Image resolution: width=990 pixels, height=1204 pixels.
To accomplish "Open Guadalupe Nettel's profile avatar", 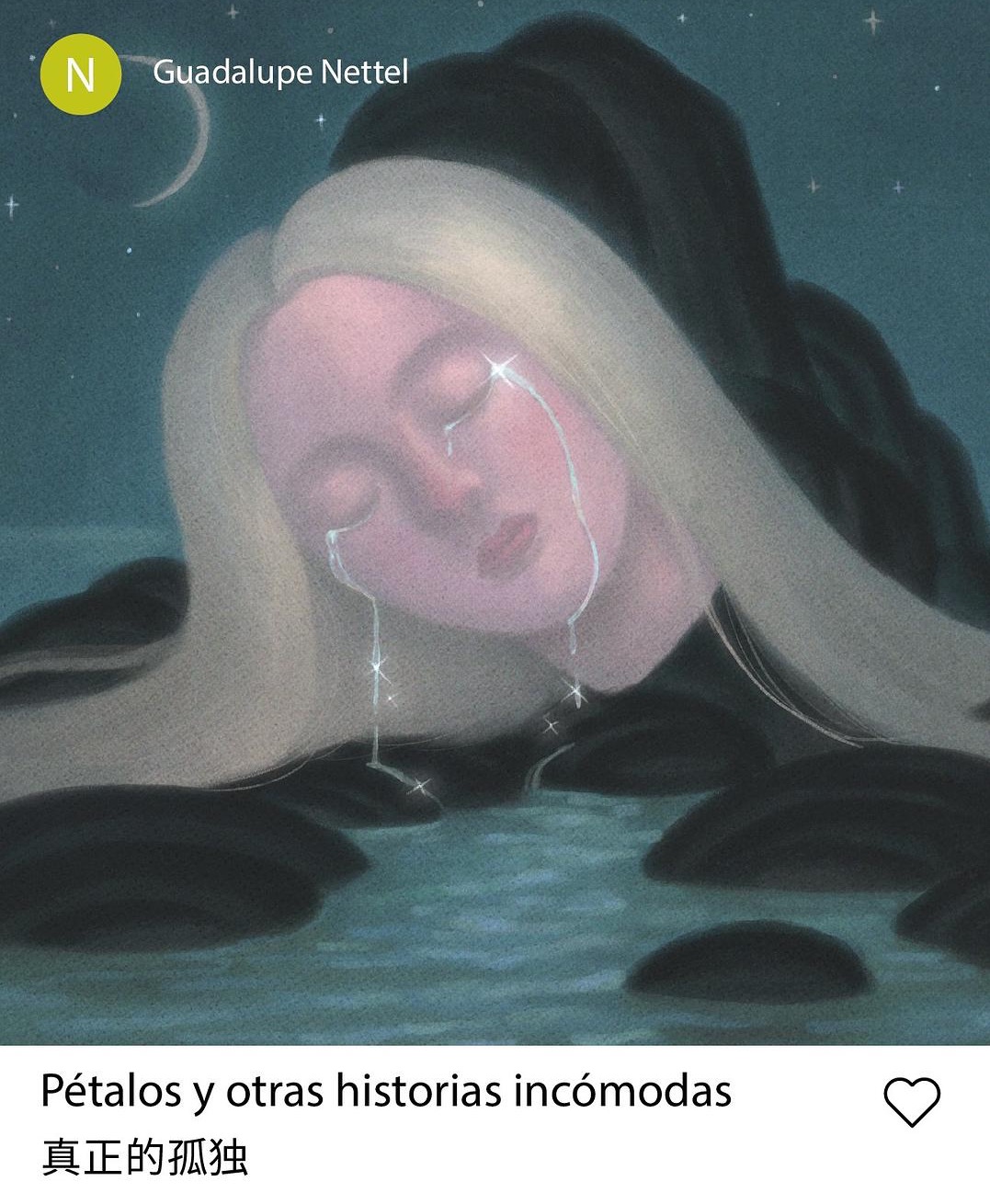I will (x=81, y=74).
